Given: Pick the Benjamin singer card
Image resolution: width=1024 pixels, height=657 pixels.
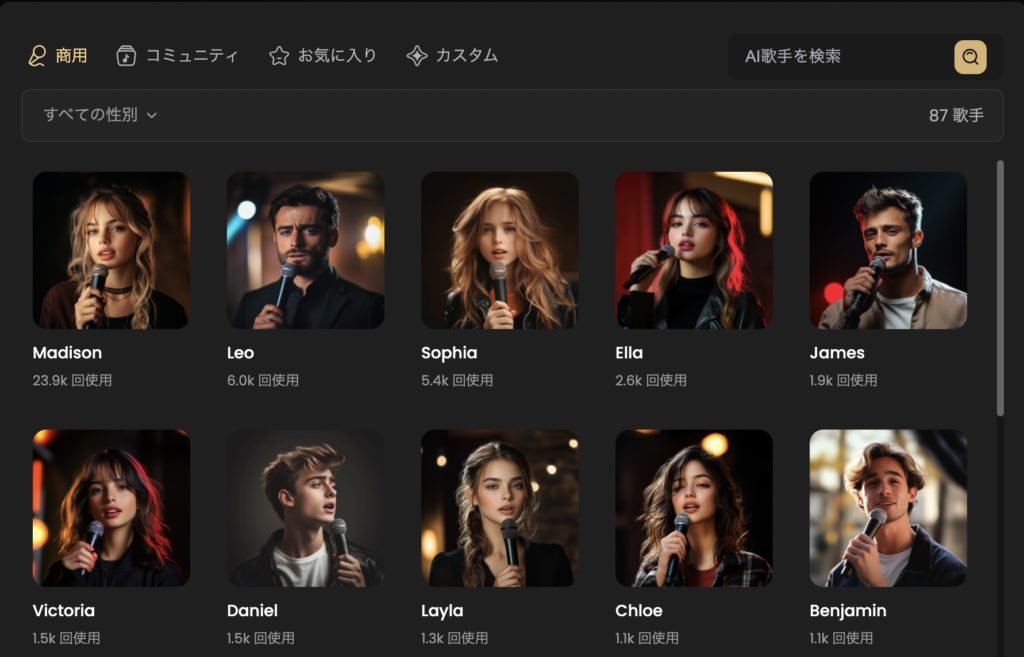Looking at the screenshot, I should (x=887, y=508).
